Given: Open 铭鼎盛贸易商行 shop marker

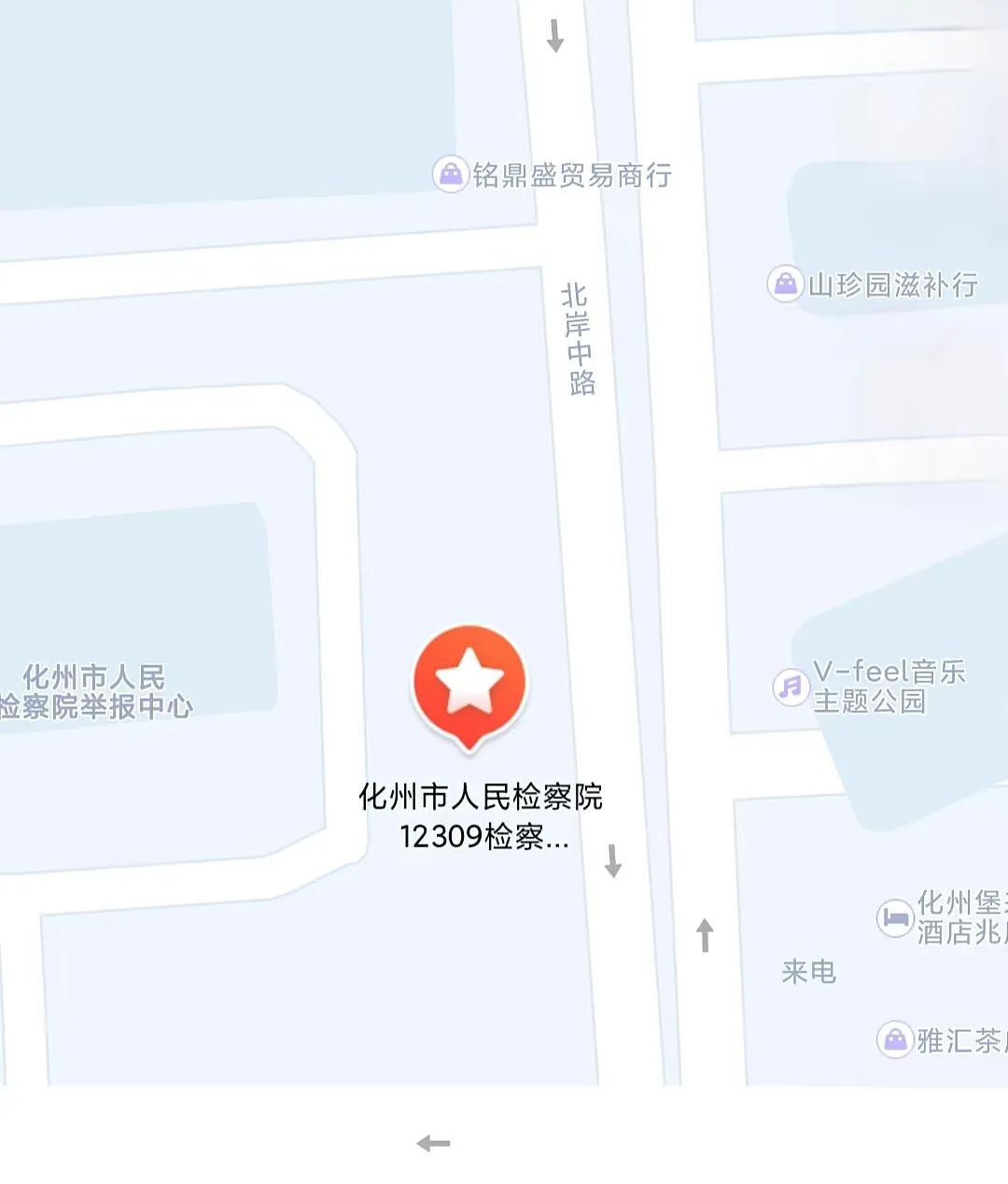Looking at the screenshot, I should pos(451,174).
